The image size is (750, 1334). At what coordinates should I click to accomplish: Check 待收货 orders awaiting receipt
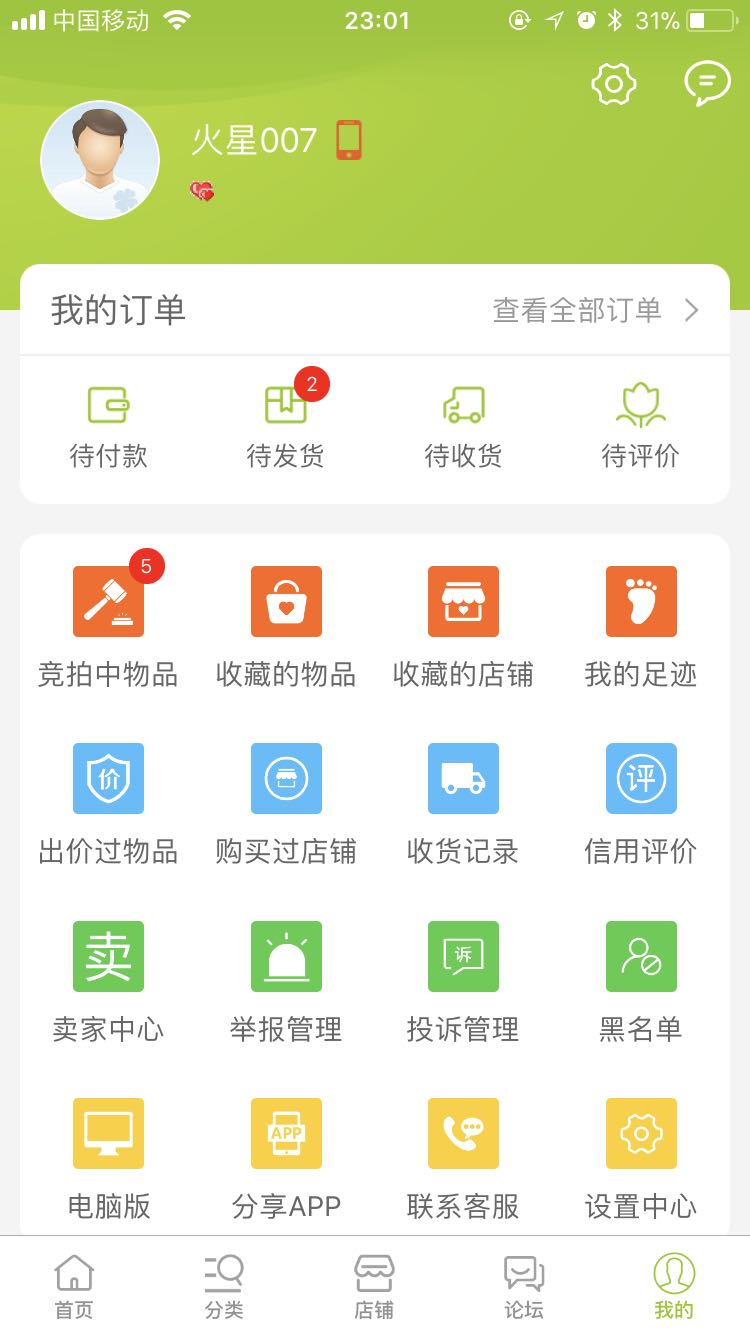point(463,428)
